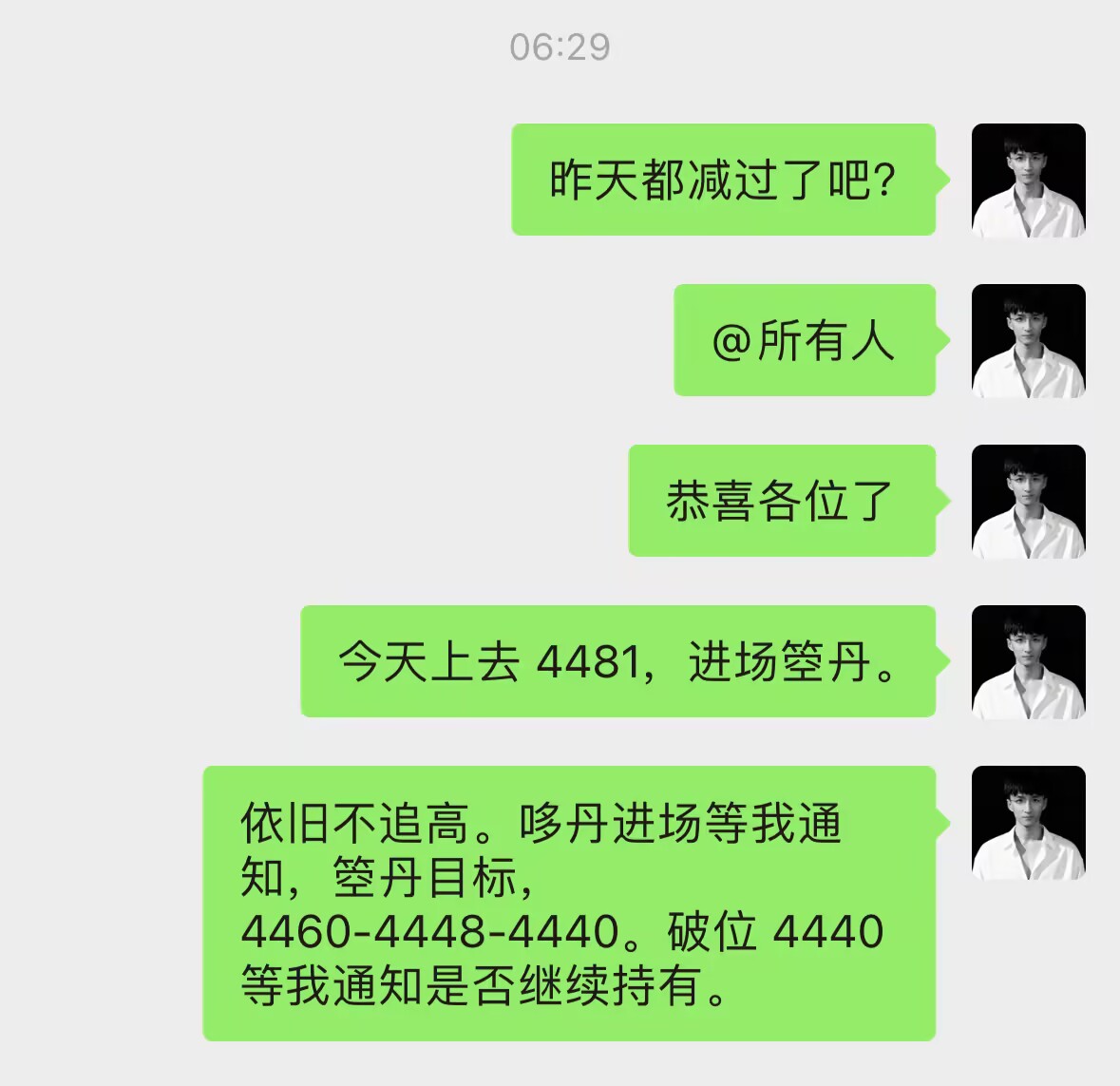Open sender's avatar beside "昨天都减过了吧?" message
This screenshot has width=1120, height=1086.
click(1028, 181)
